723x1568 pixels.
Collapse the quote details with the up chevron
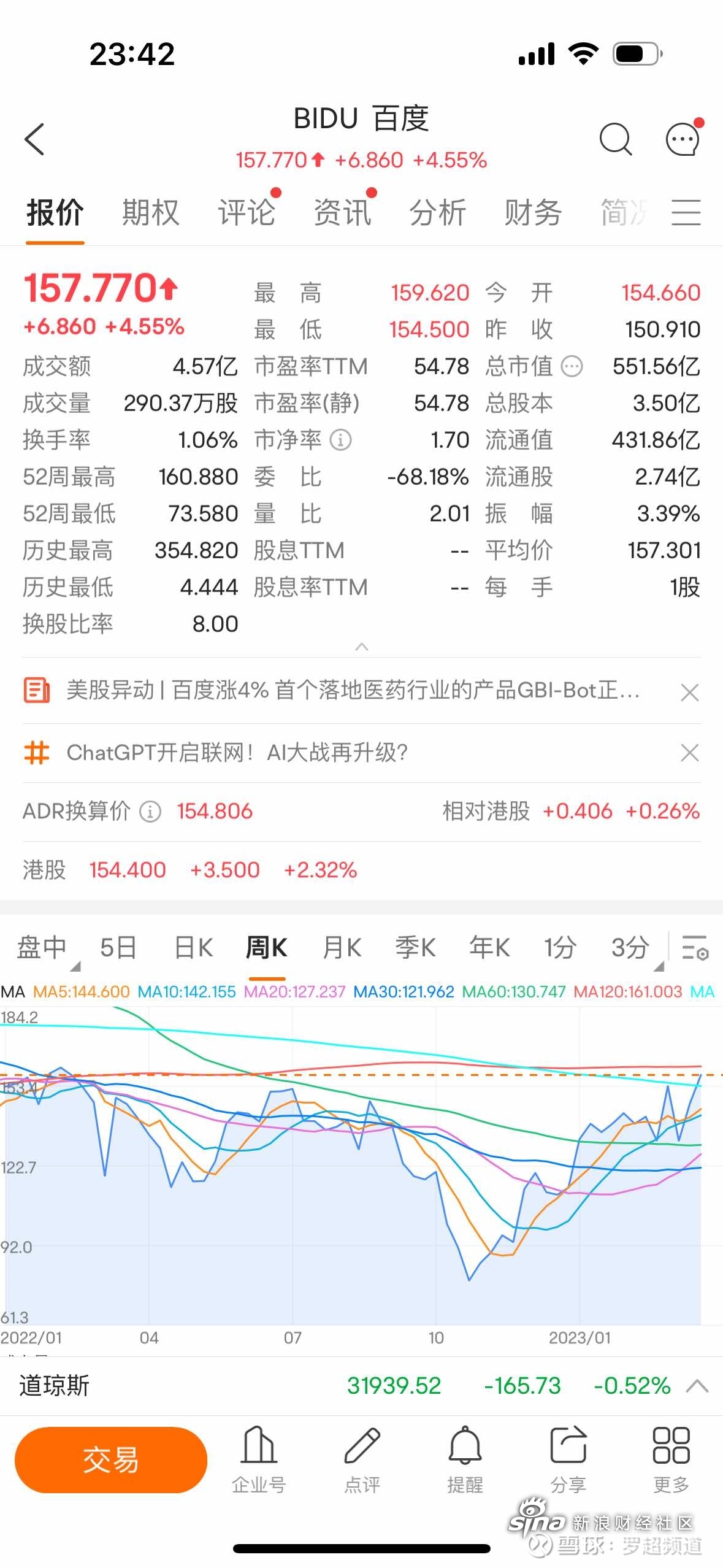[362, 647]
